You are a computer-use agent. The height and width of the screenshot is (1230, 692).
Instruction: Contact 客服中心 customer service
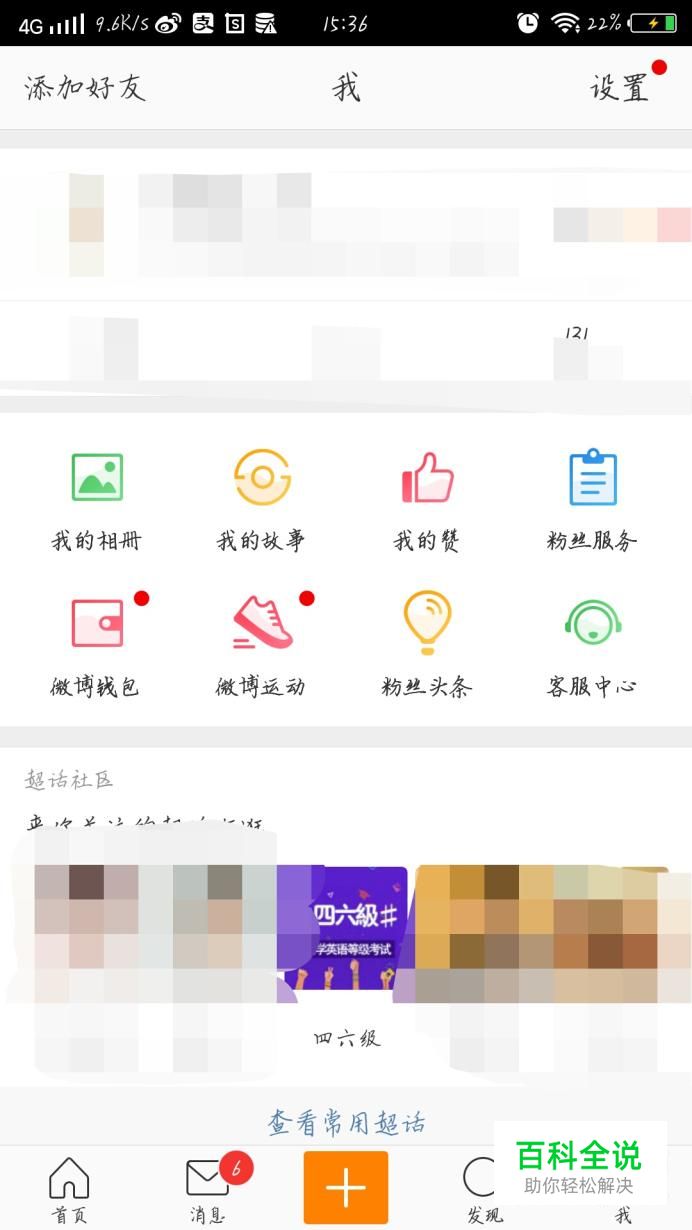(592, 646)
